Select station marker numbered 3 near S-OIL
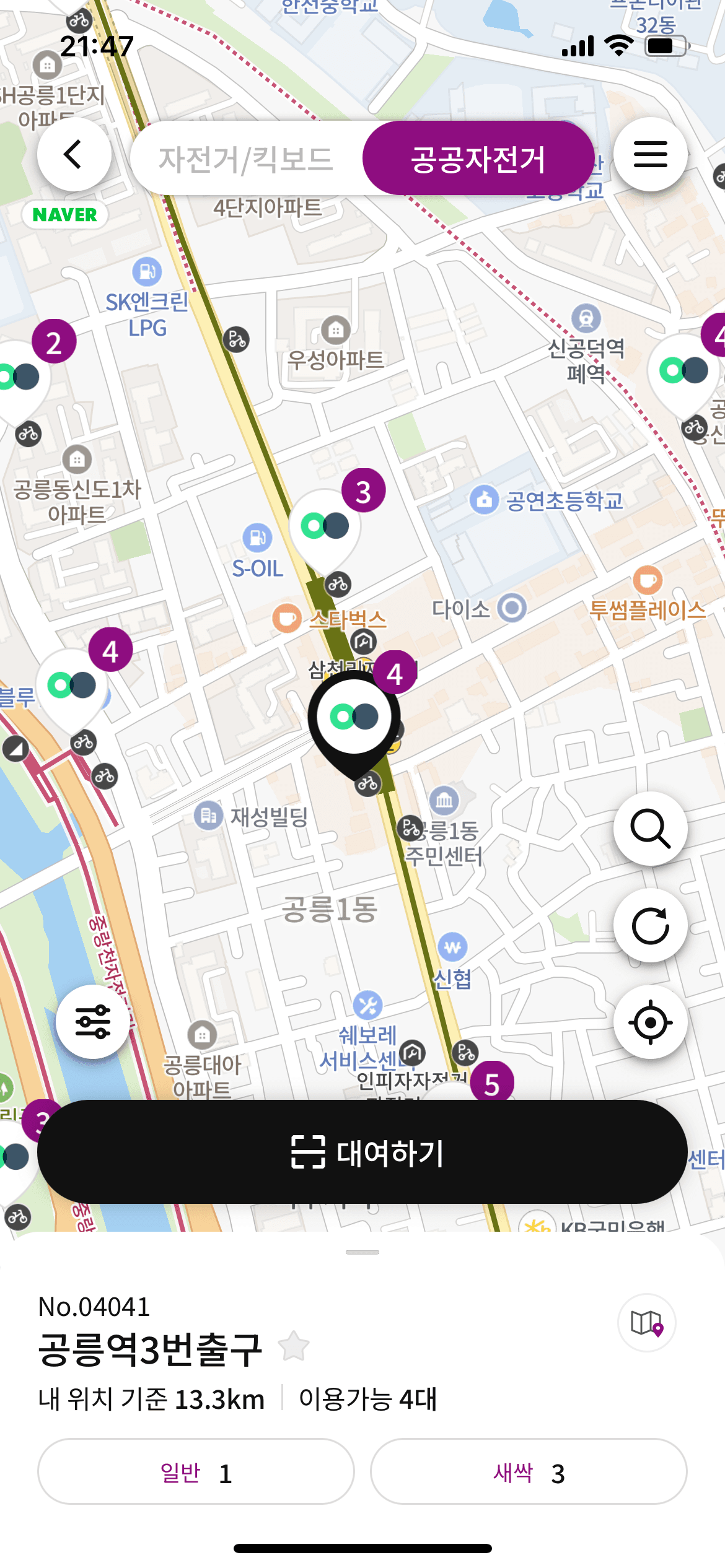 point(325,526)
